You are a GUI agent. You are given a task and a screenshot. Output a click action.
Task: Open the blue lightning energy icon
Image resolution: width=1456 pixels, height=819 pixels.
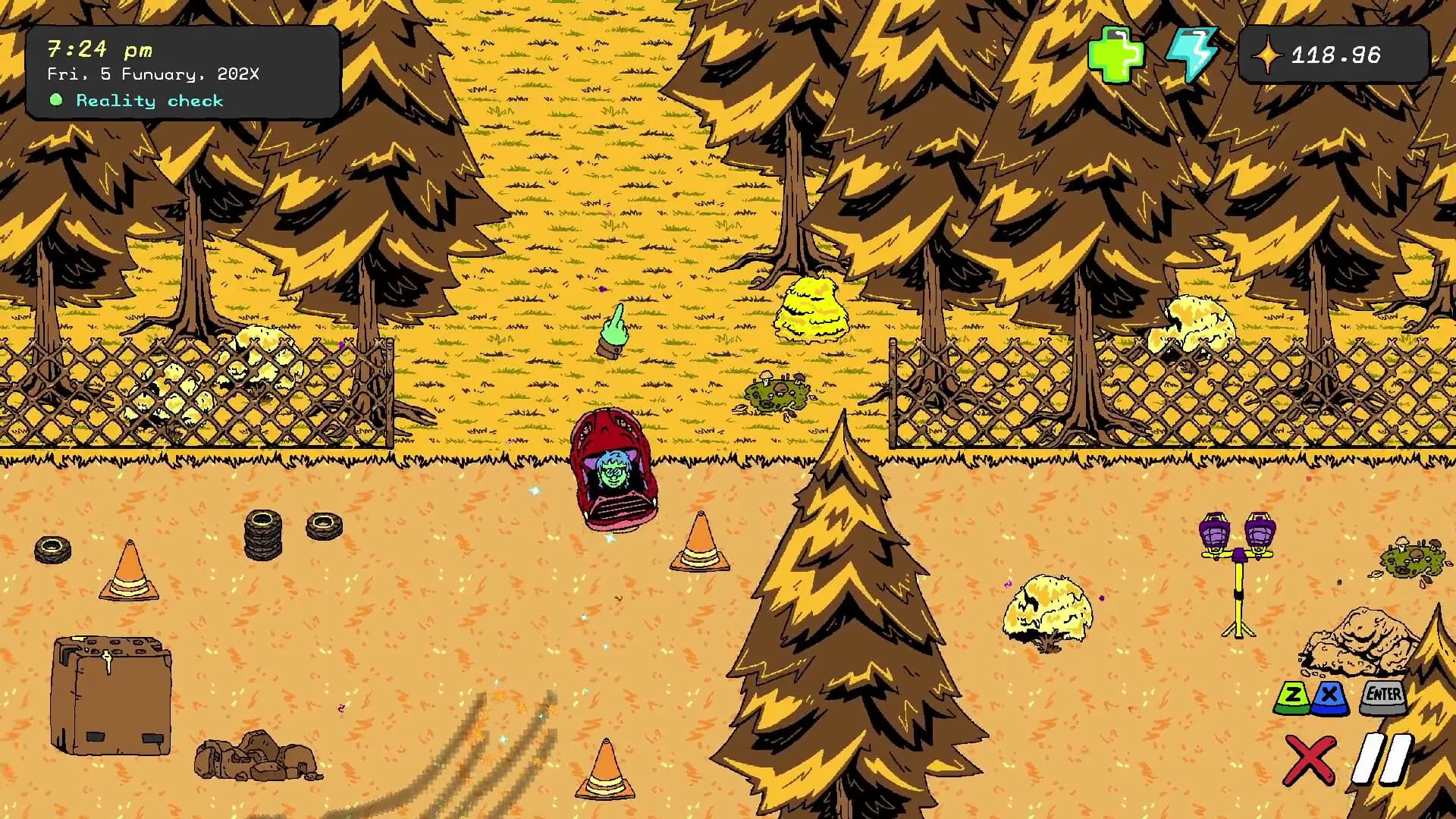[1191, 55]
